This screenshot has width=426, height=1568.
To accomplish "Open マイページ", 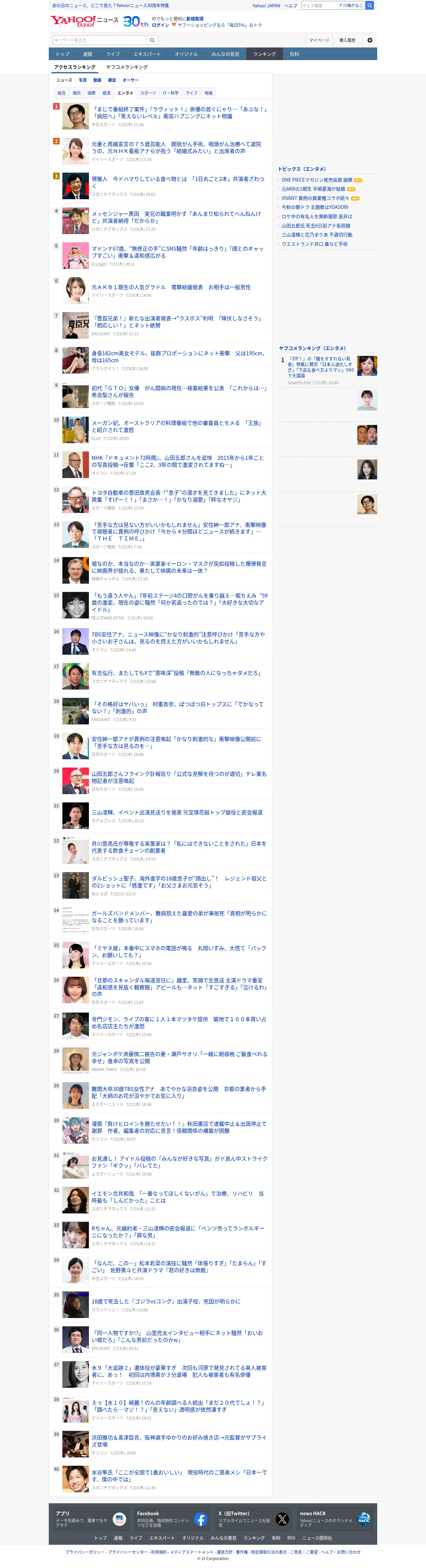I will pos(319,40).
